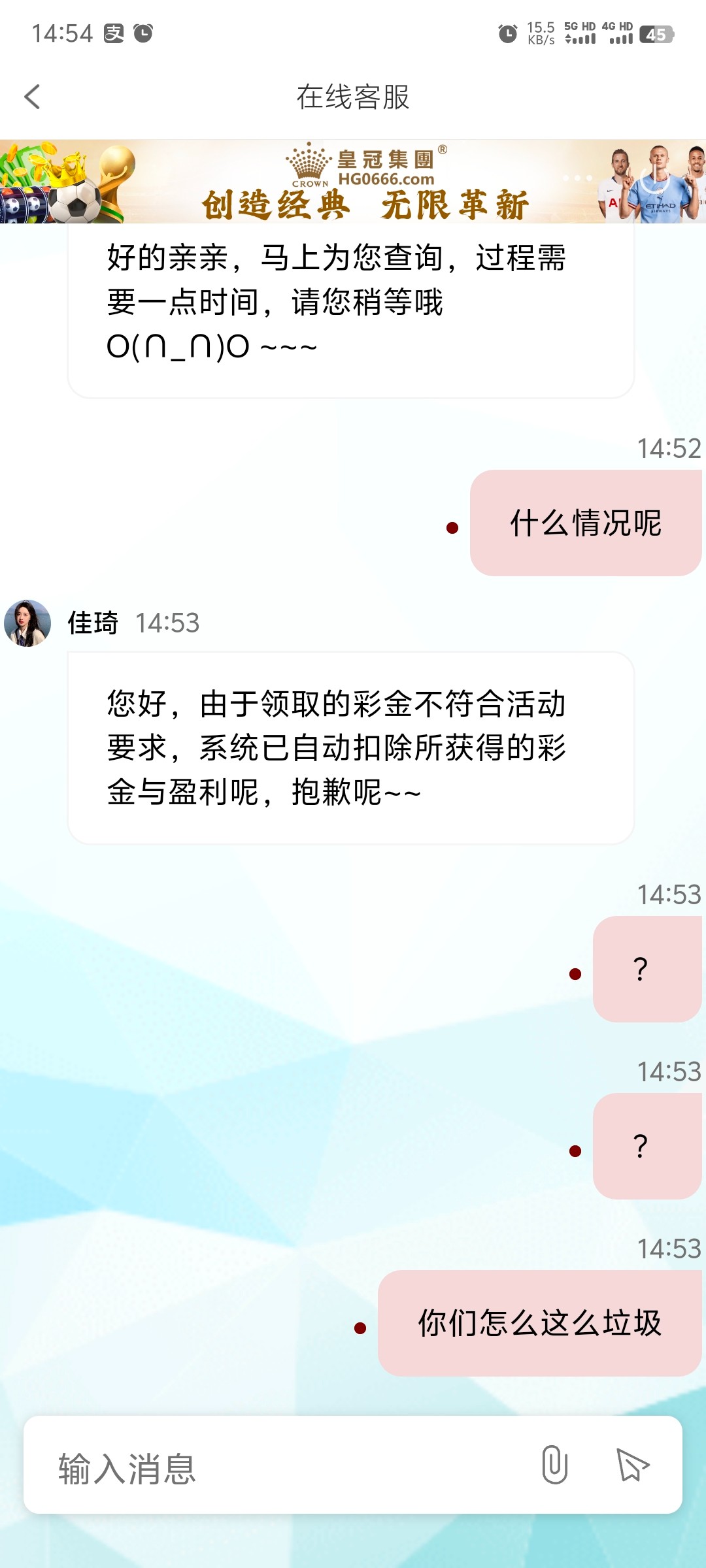Image resolution: width=706 pixels, height=1568 pixels.
Task: Attach a file with the paperclip icon
Action: (x=554, y=1465)
